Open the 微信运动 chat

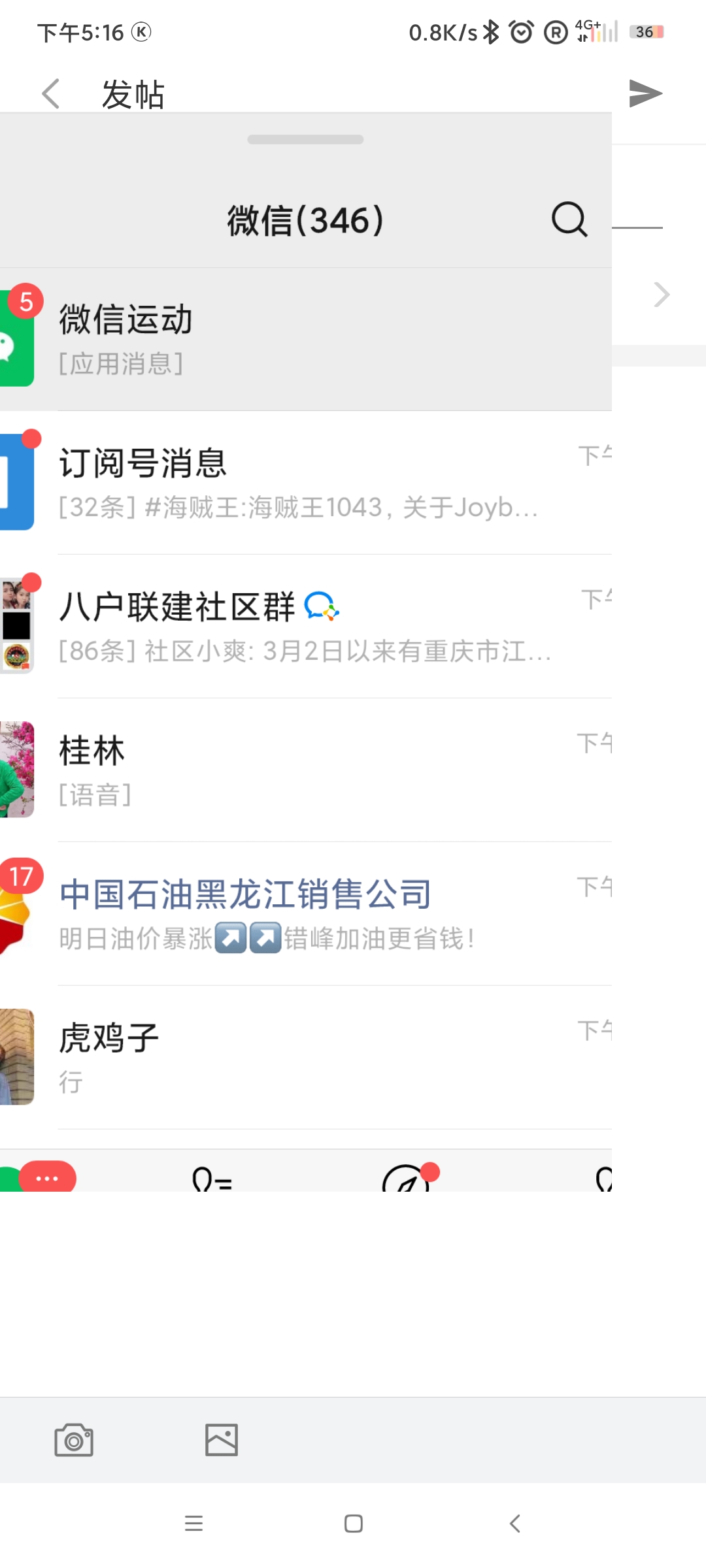click(x=306, y=339)
